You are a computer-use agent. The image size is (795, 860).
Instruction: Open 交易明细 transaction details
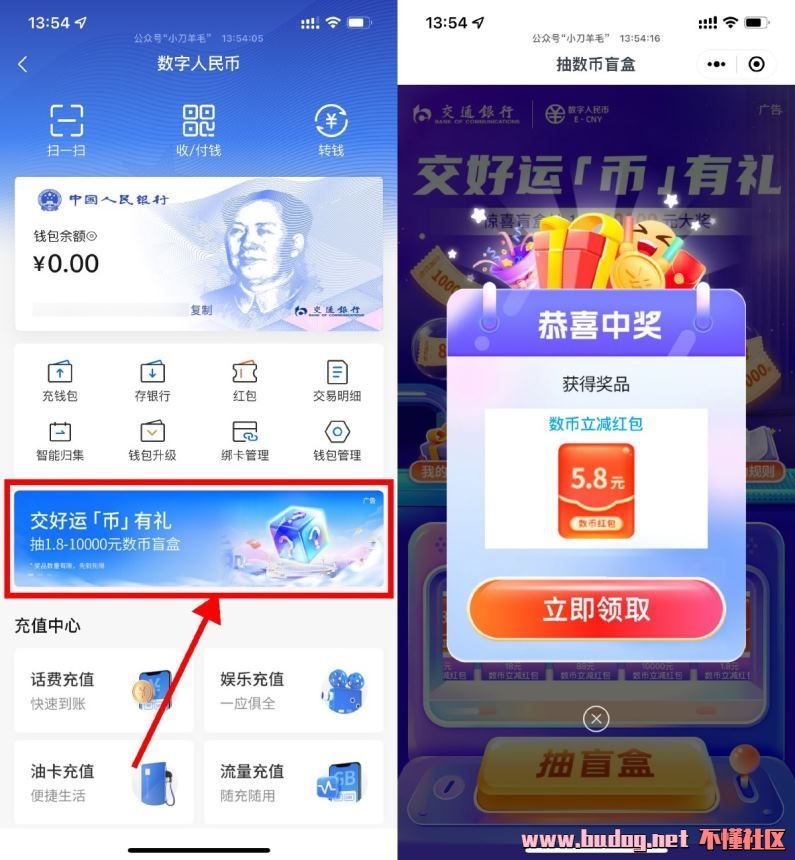pos(337,382)
